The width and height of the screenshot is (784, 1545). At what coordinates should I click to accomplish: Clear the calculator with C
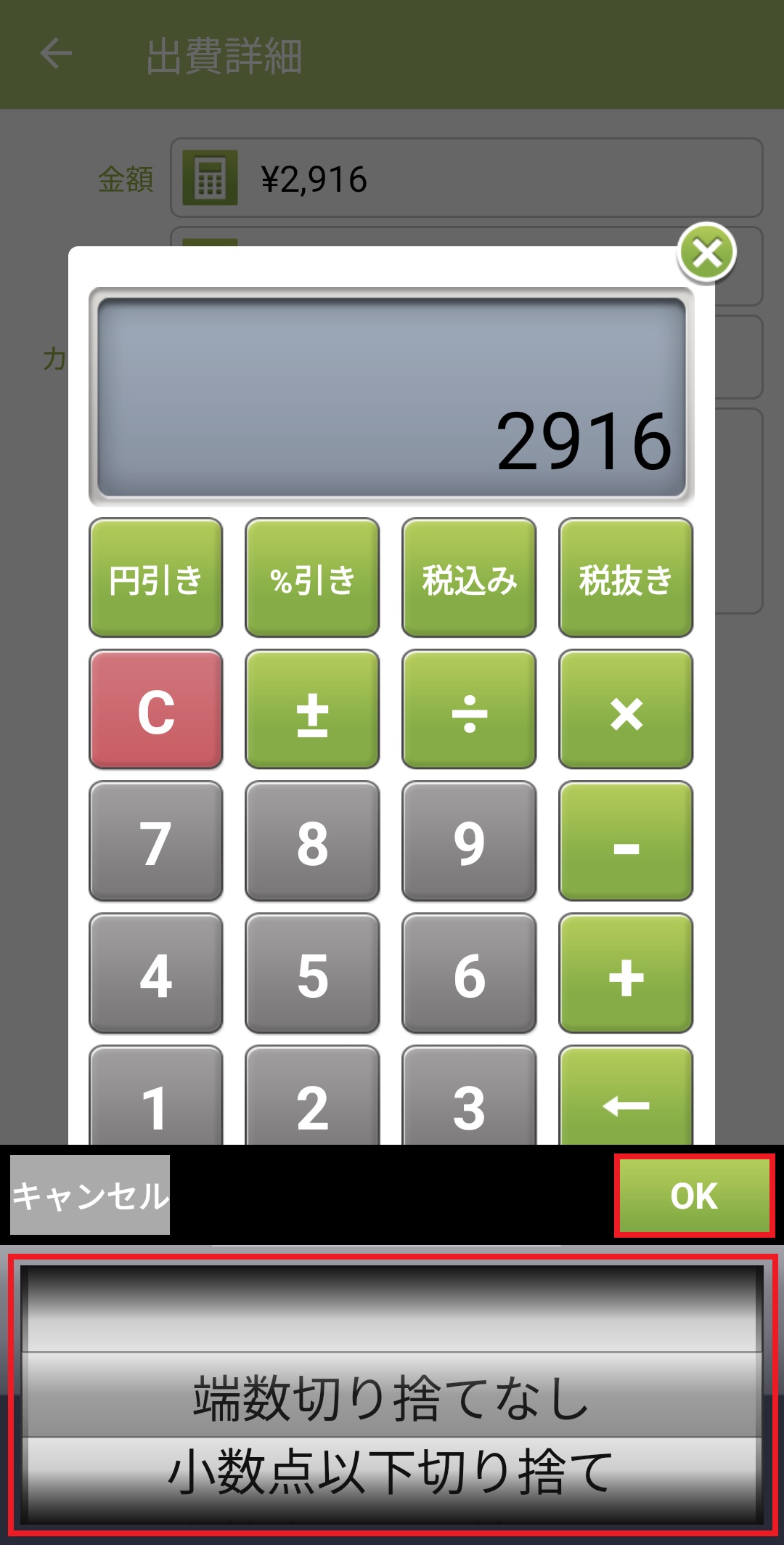[155, 710]
